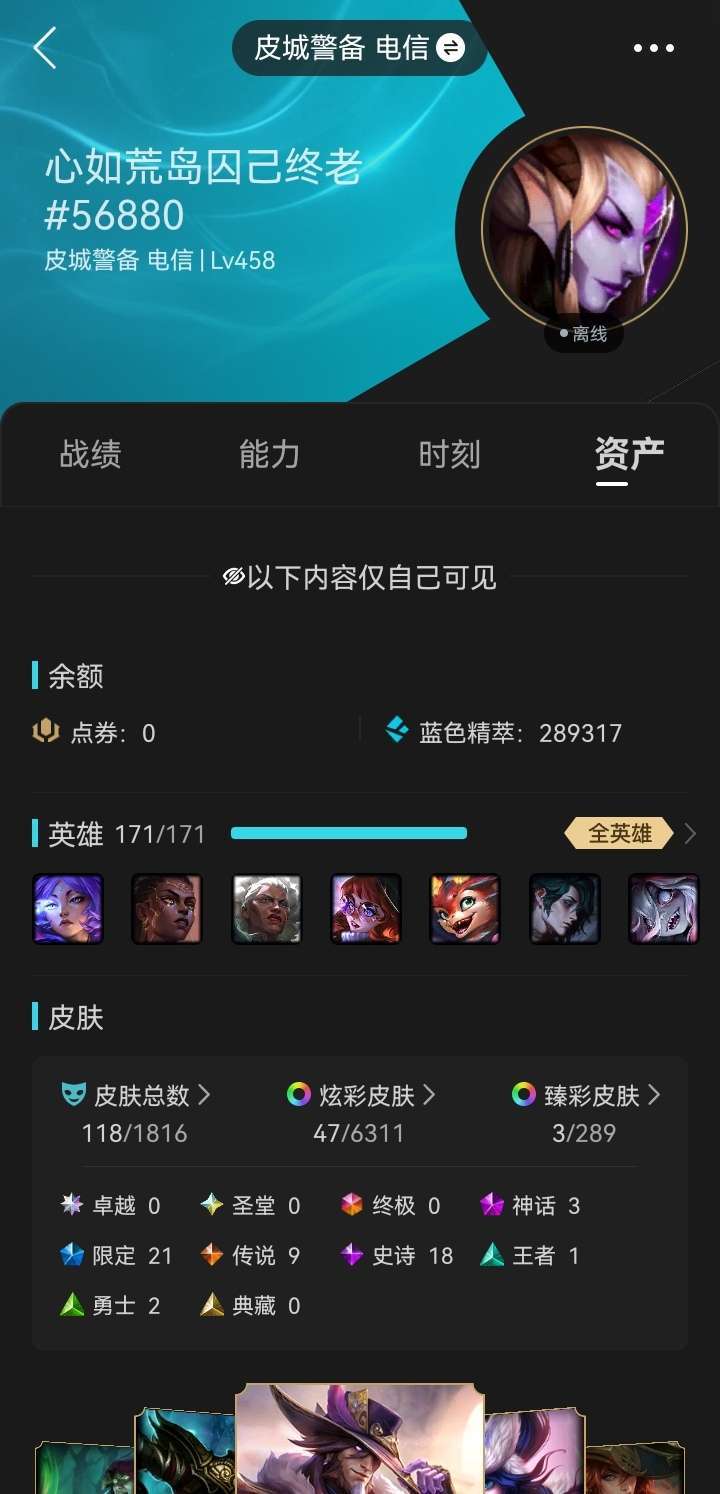Tap the profile avatar picture

click(584, 229)
